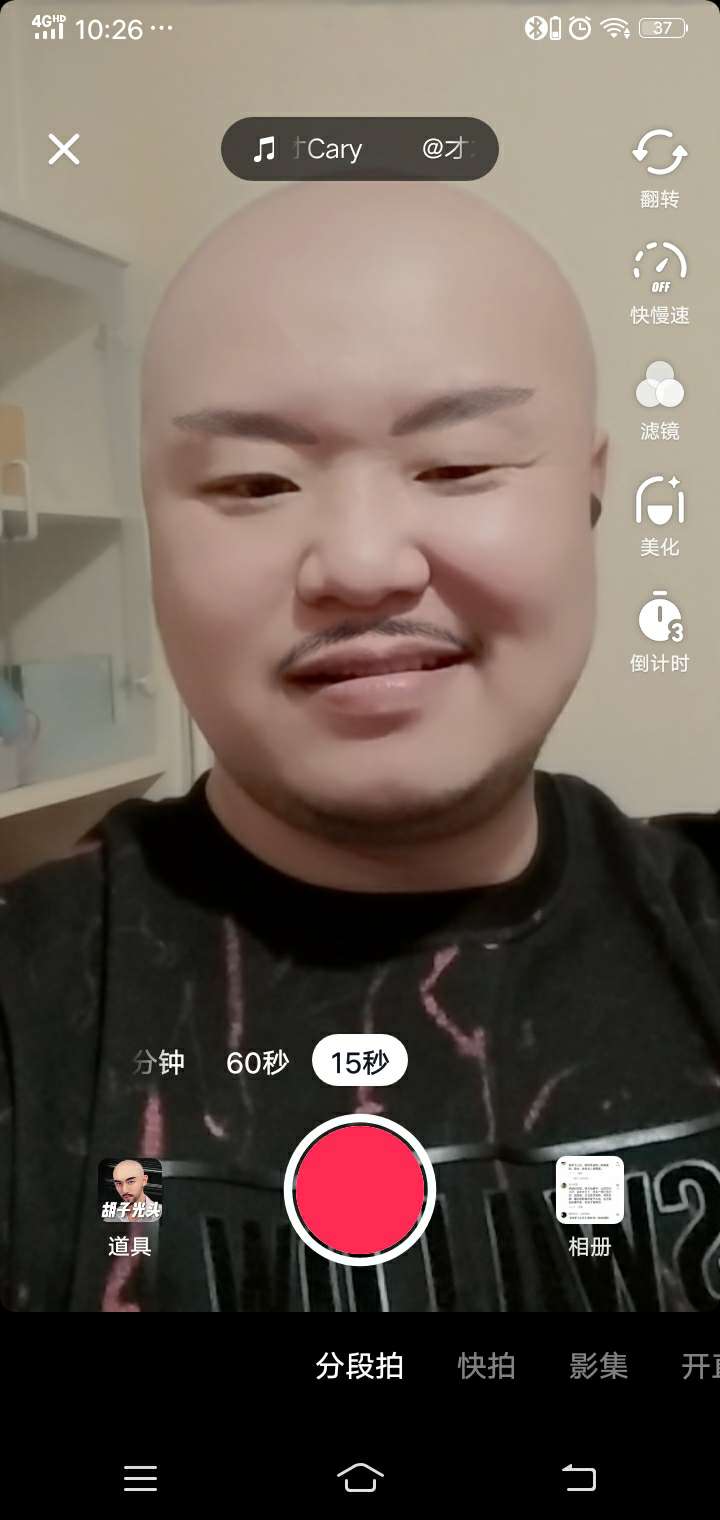
Task: Select the 15秒 duration option
Action: point(360,1062)
